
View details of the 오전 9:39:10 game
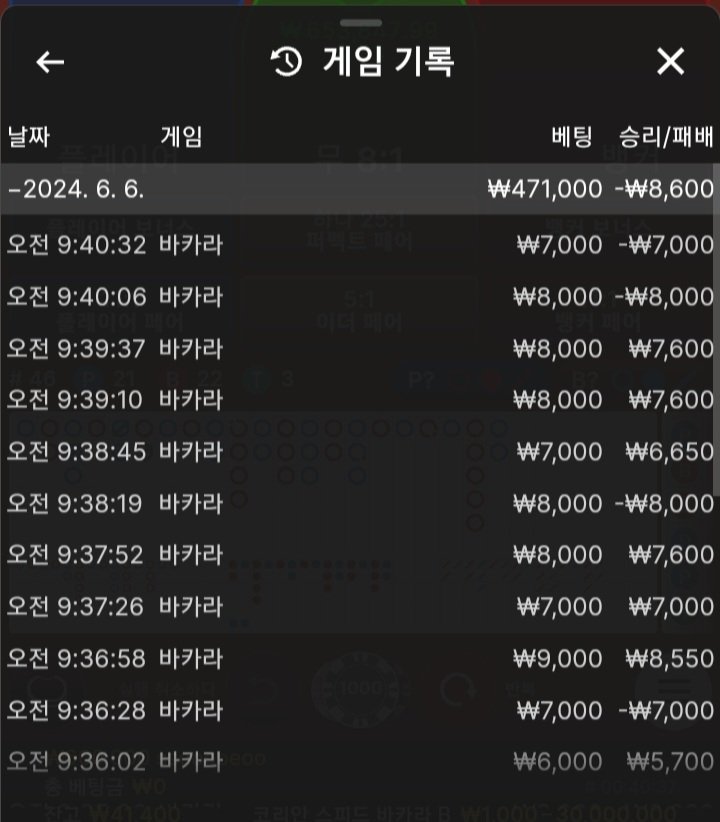point(360,400)
